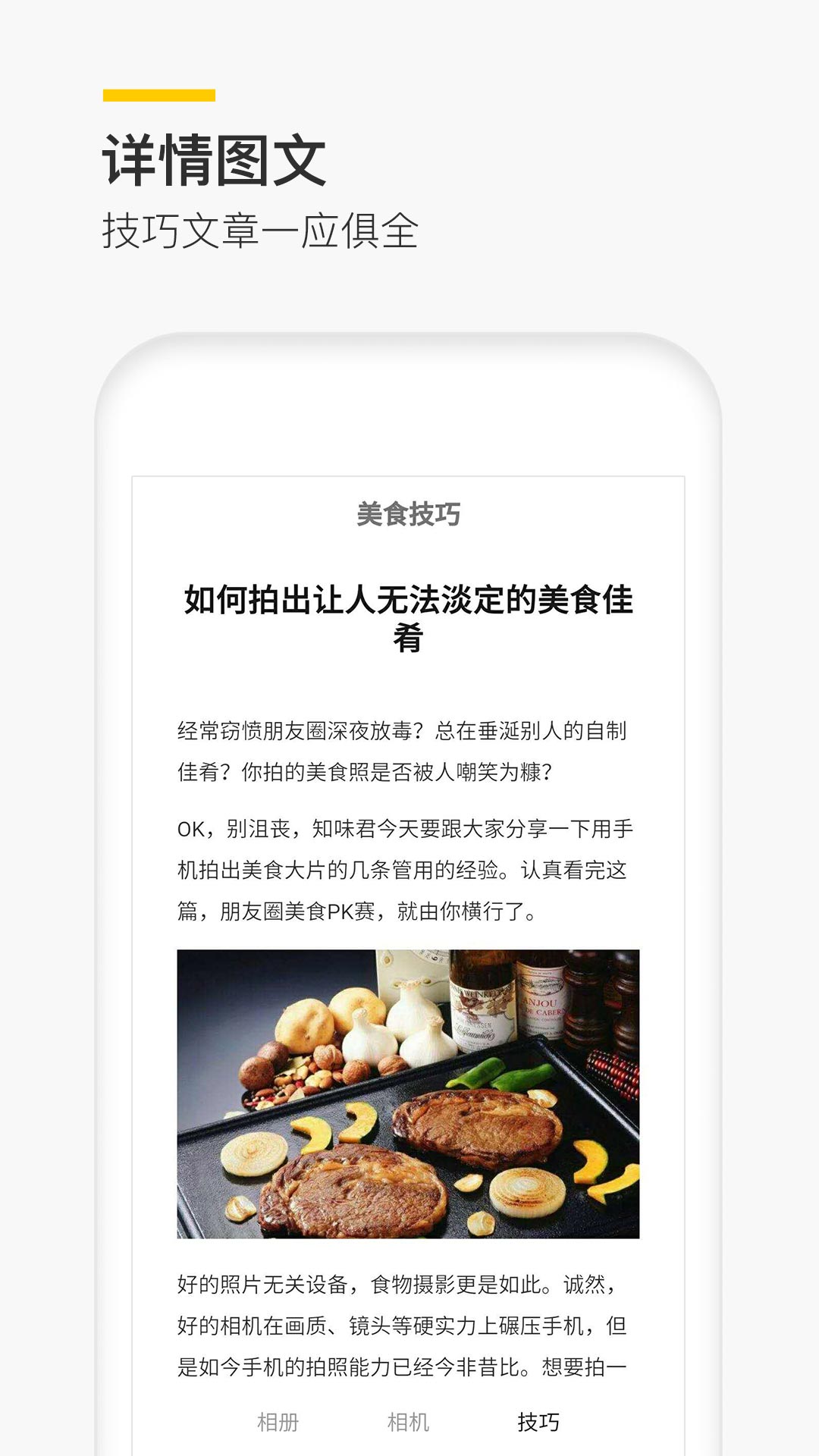Switch to the 相机 tab

(408, 1420)
